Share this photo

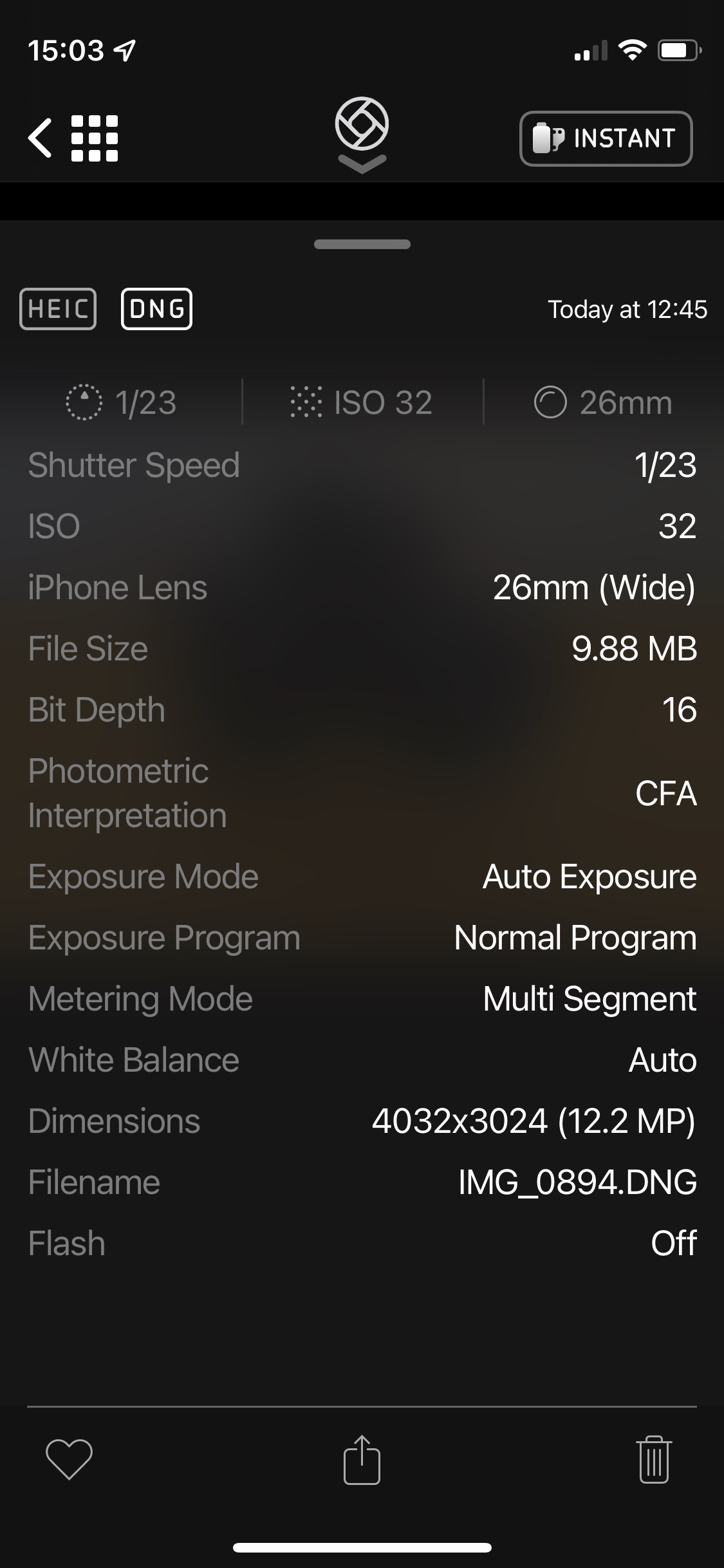point(362,1460)
